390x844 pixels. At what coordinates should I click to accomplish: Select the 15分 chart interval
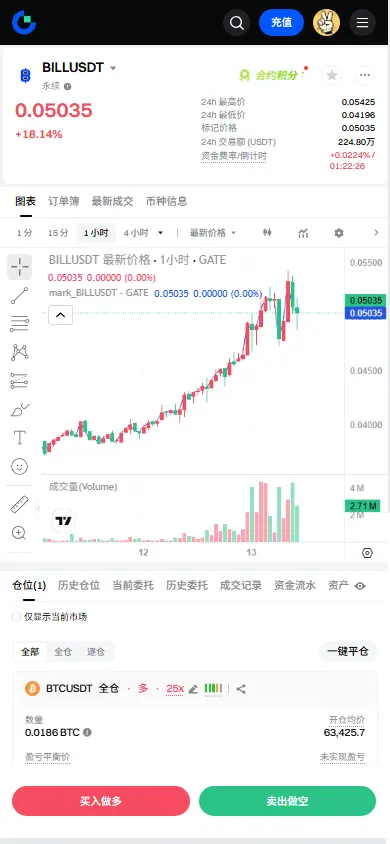pyautogui.click(x=58, y=233)
